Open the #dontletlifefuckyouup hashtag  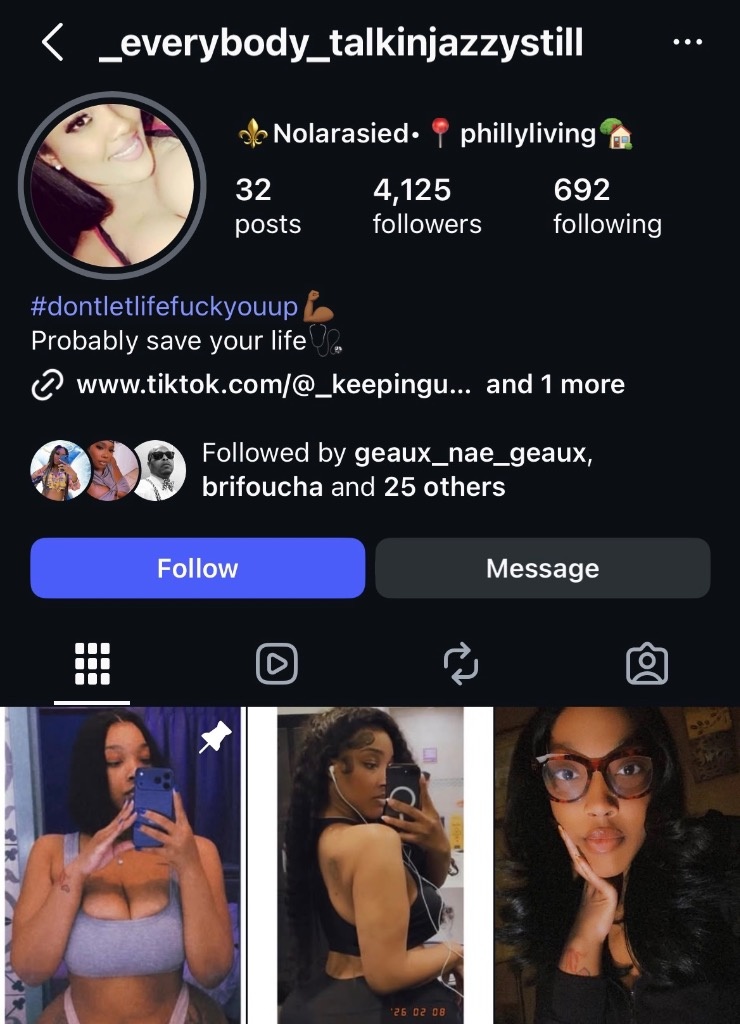coord(165,306)
